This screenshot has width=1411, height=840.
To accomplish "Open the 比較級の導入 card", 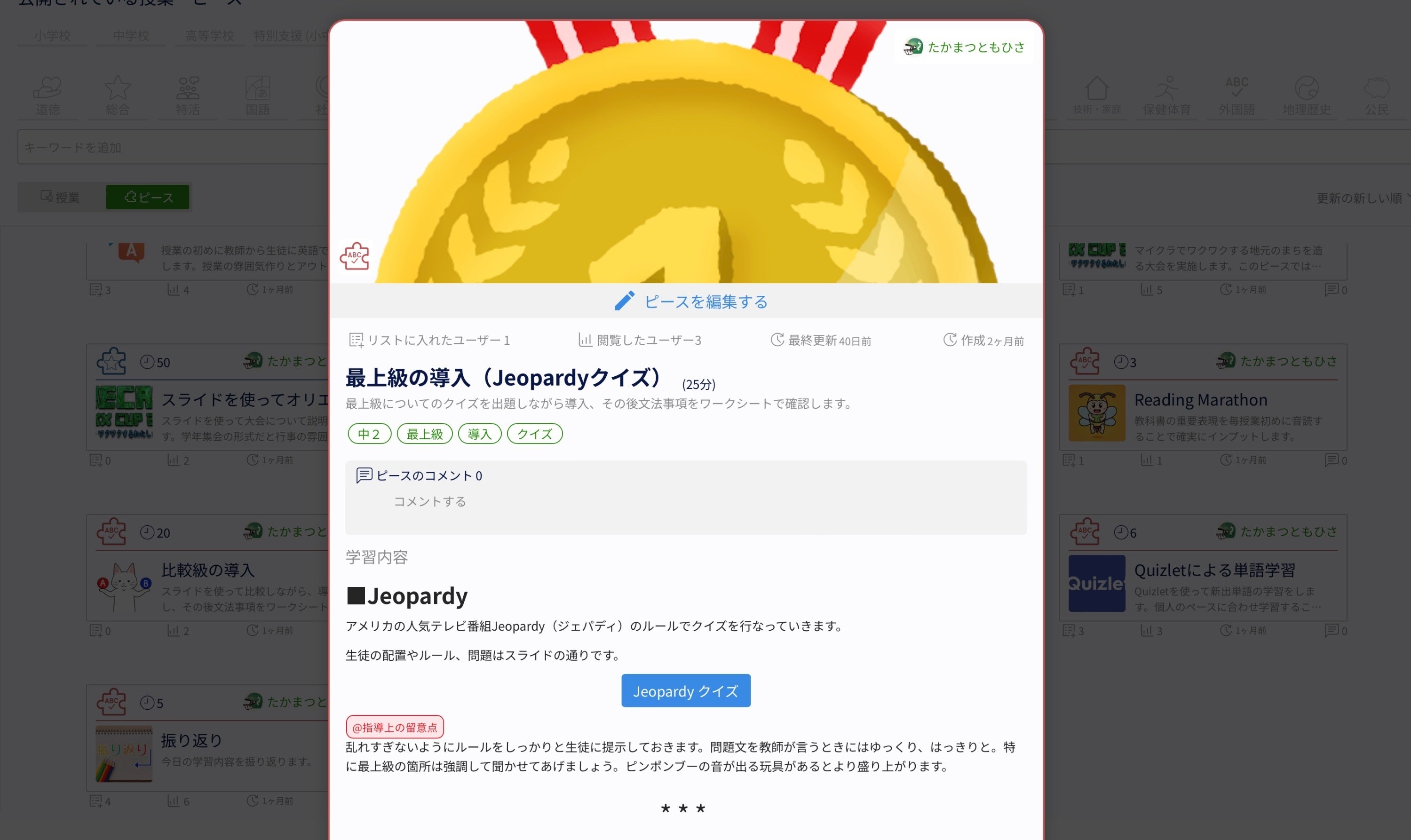I will tap(208, 570).
